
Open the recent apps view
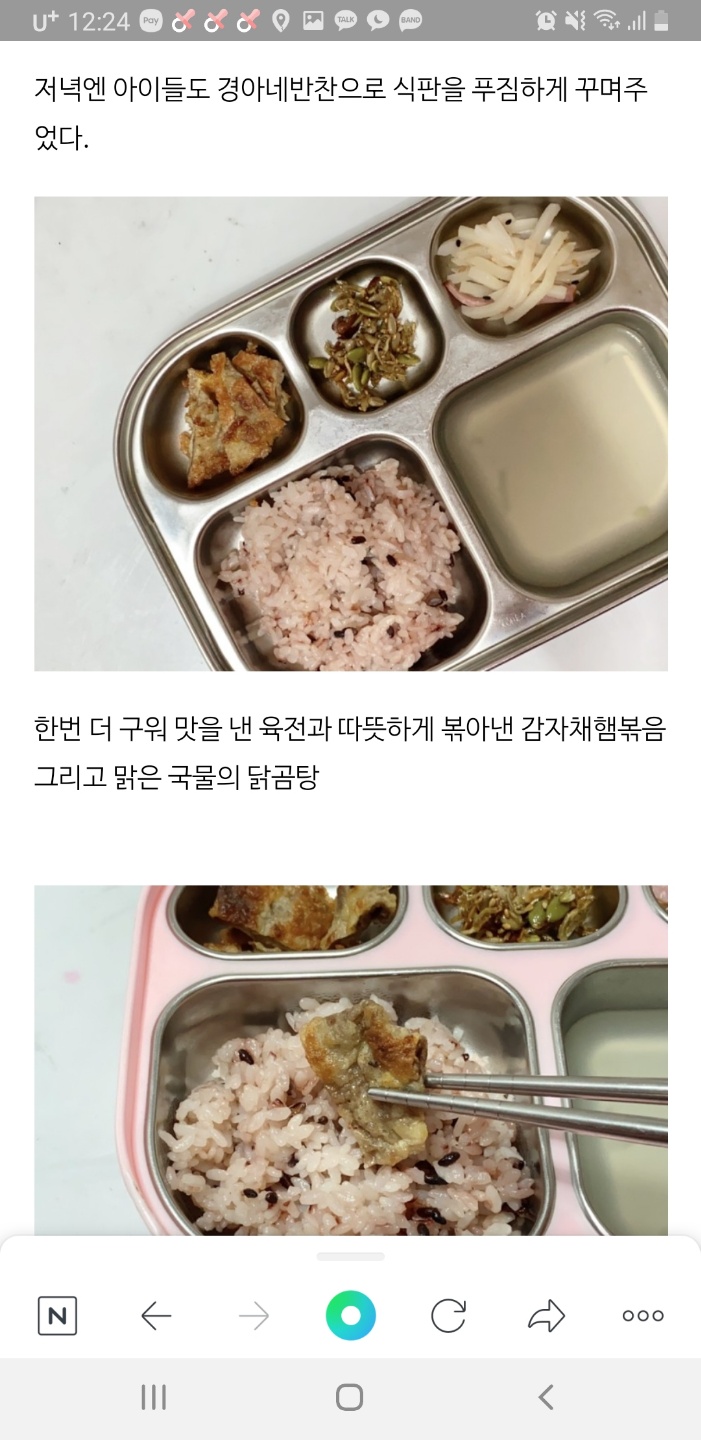(x=153, y=1397)
